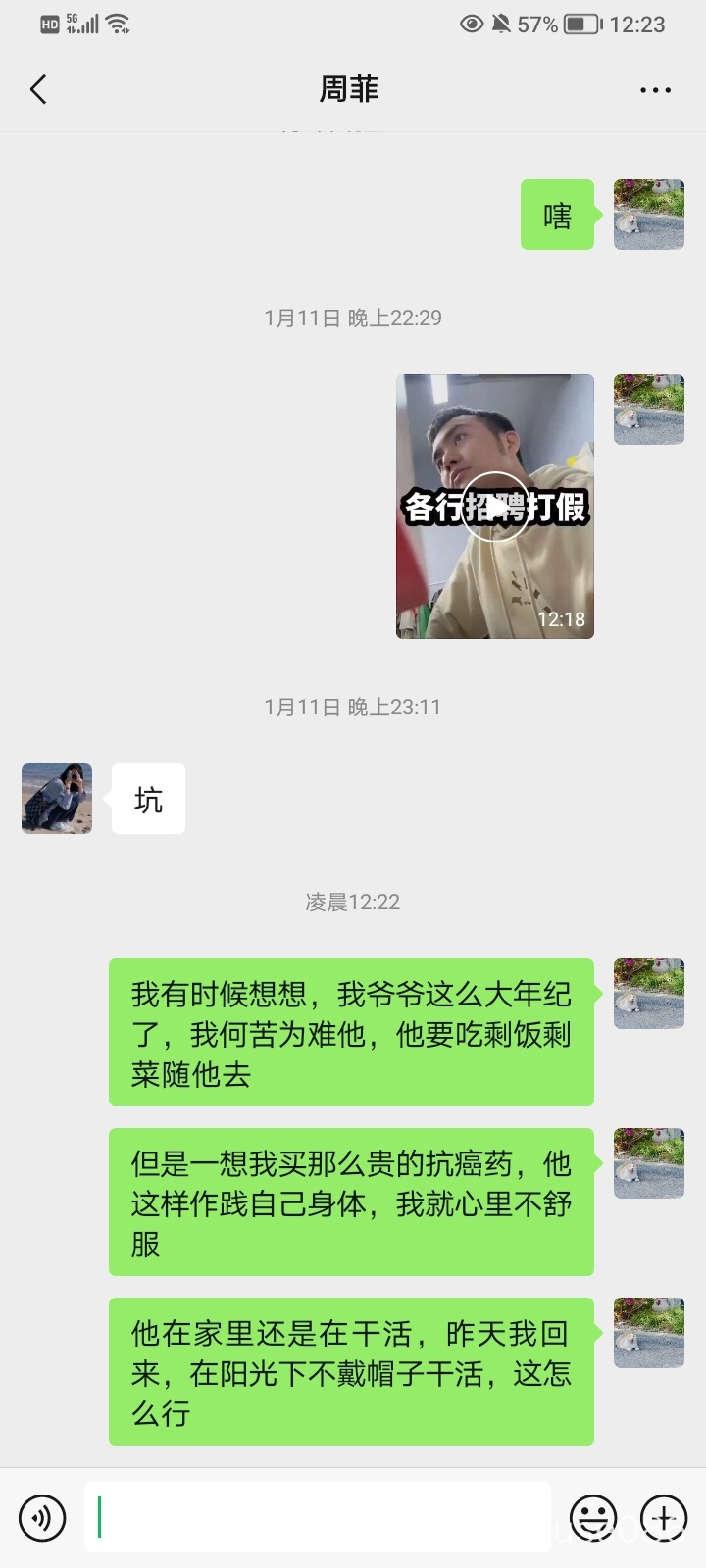Open the plus attachment menu
The width and height of the screenshot is (706, 1568).
pos(664,1518)
